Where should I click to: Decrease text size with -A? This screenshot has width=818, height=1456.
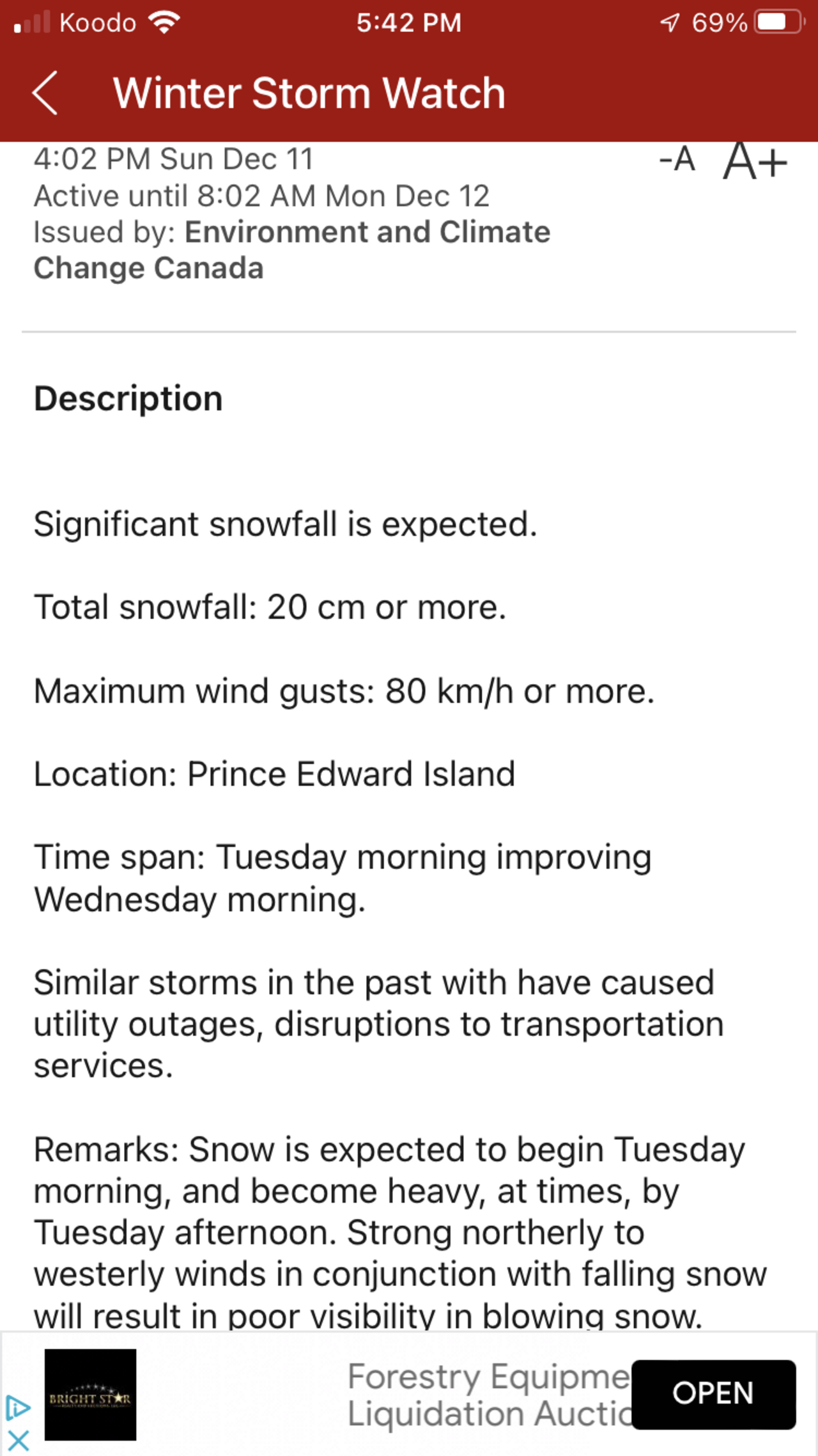pos(677,160)
